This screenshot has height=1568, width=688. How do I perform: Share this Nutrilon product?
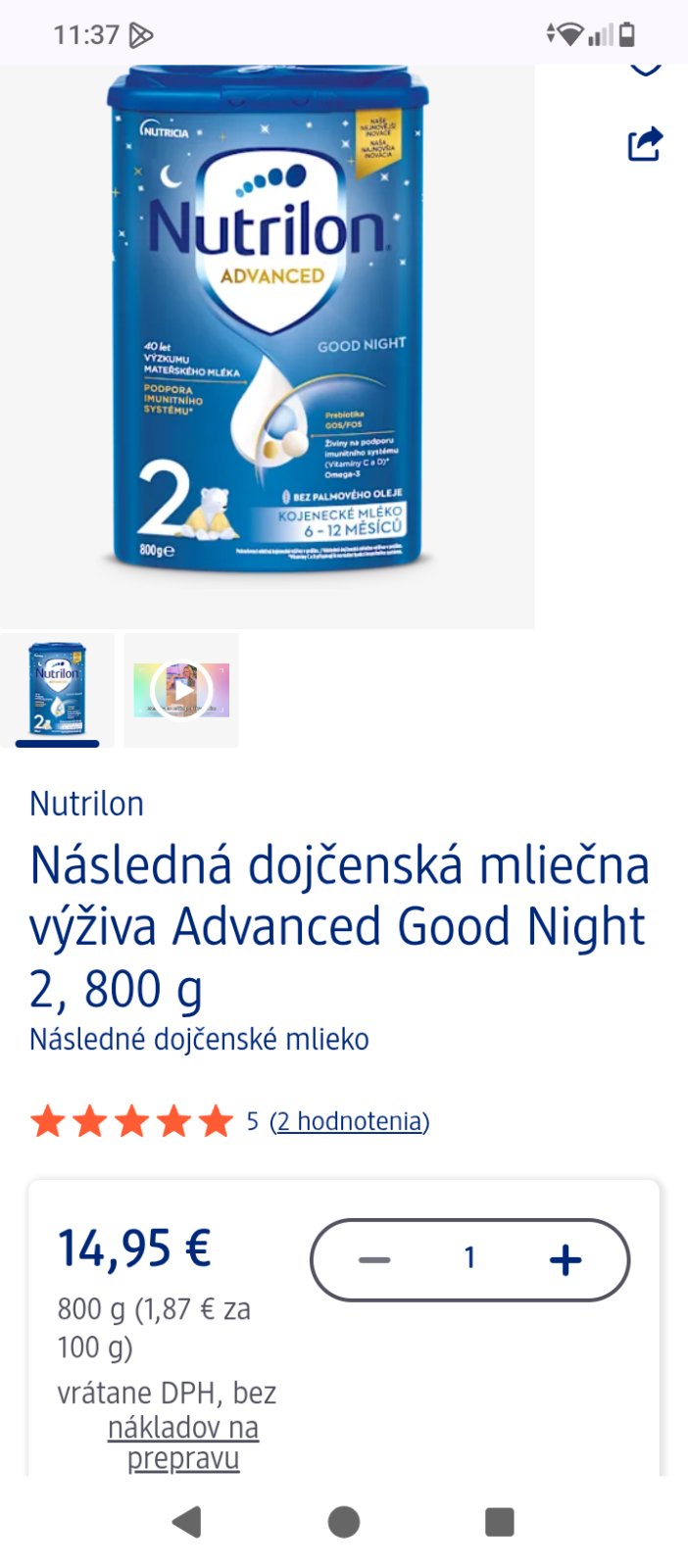click(x=645, y=145)
